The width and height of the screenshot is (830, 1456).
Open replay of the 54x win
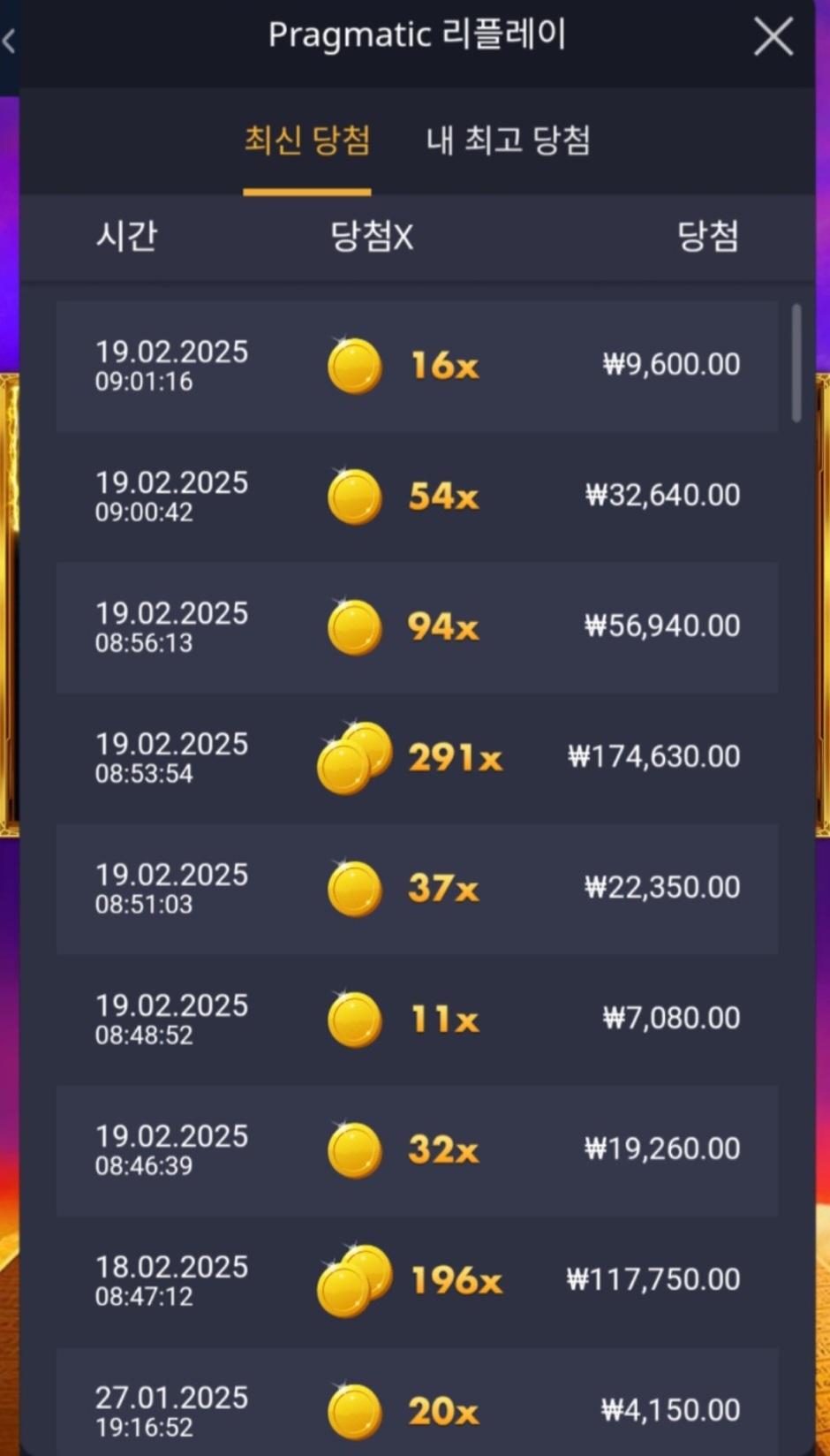tap(417, 497)
